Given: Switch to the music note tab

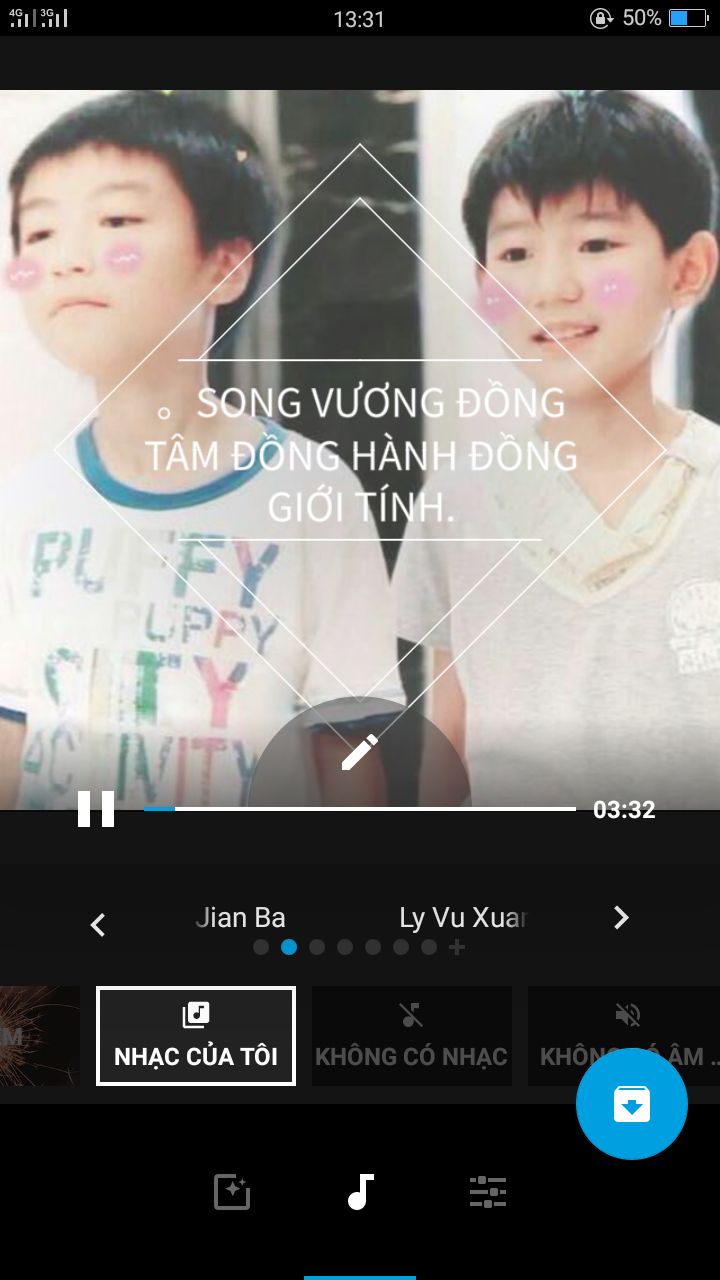Looking at the screenshot, I should point(360,1192).
